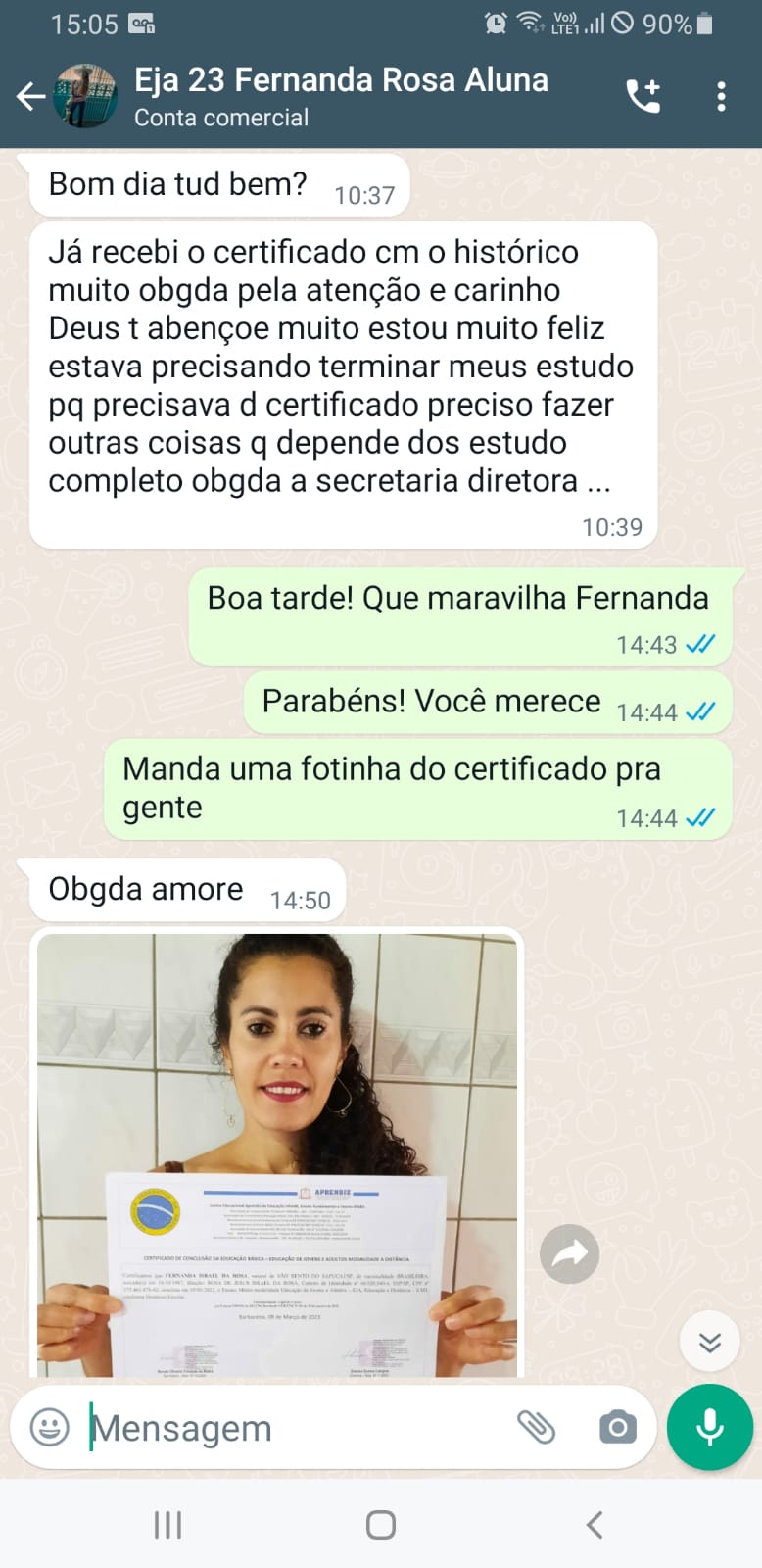Attach a file with the paperclip

click(536, 1427)
